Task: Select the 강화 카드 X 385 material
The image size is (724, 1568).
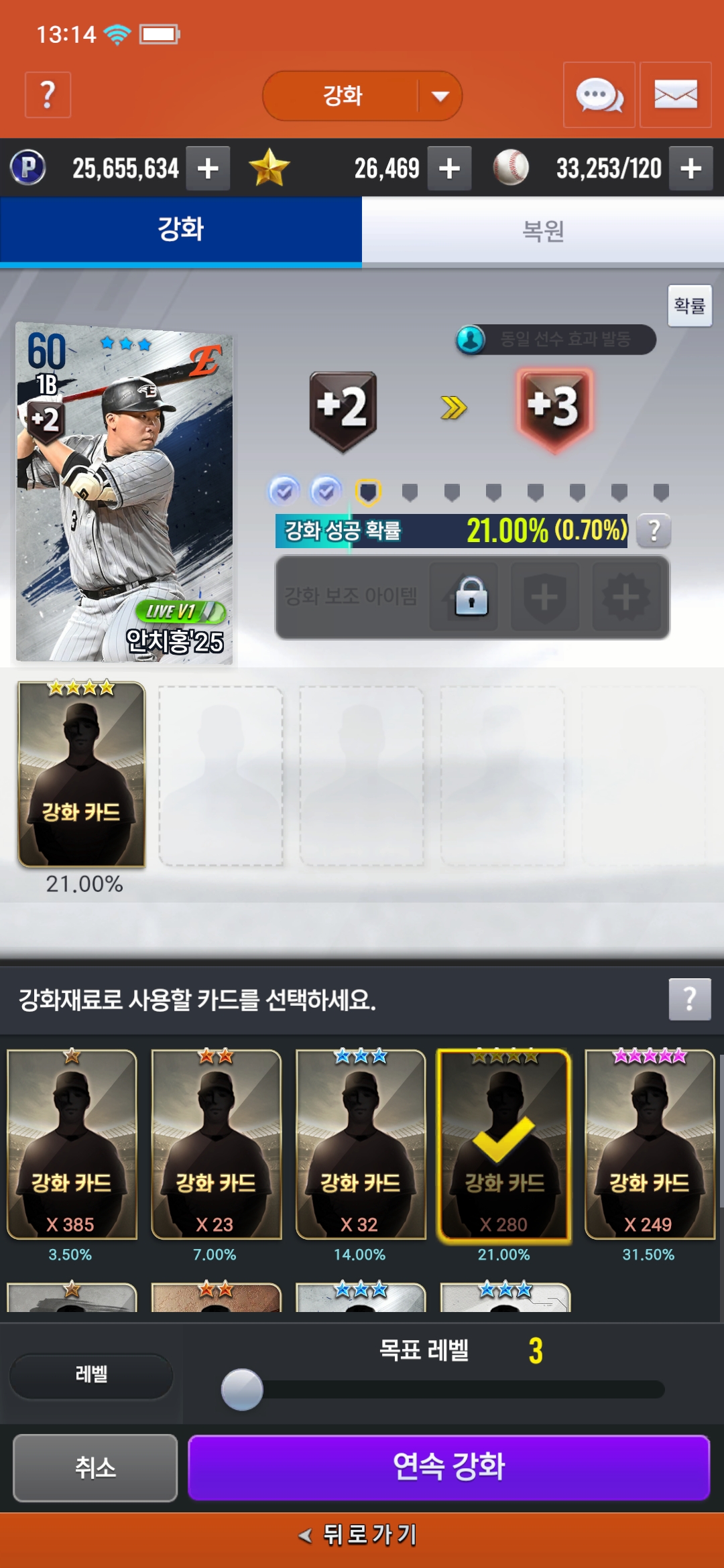Action: 72,1145
